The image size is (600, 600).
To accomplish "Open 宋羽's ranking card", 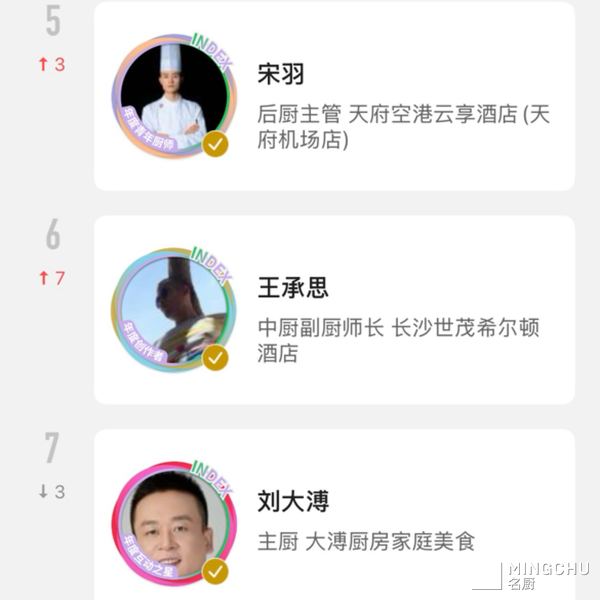I will coord(334,97).
